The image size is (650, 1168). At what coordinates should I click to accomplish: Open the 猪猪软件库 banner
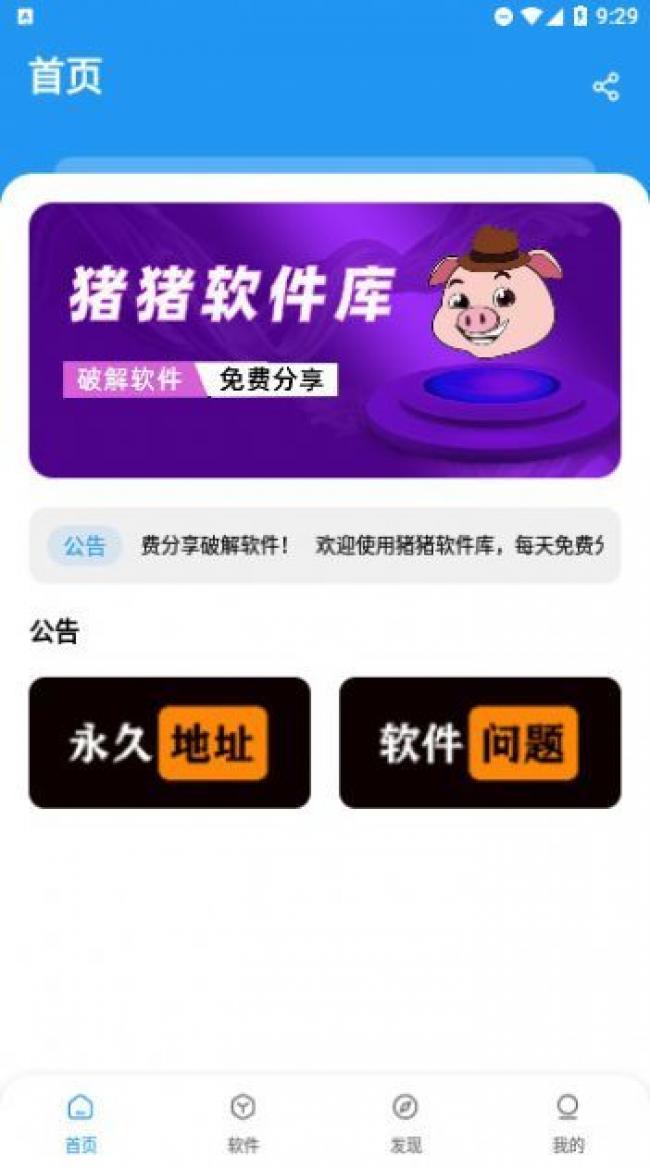tap(324, 340)
